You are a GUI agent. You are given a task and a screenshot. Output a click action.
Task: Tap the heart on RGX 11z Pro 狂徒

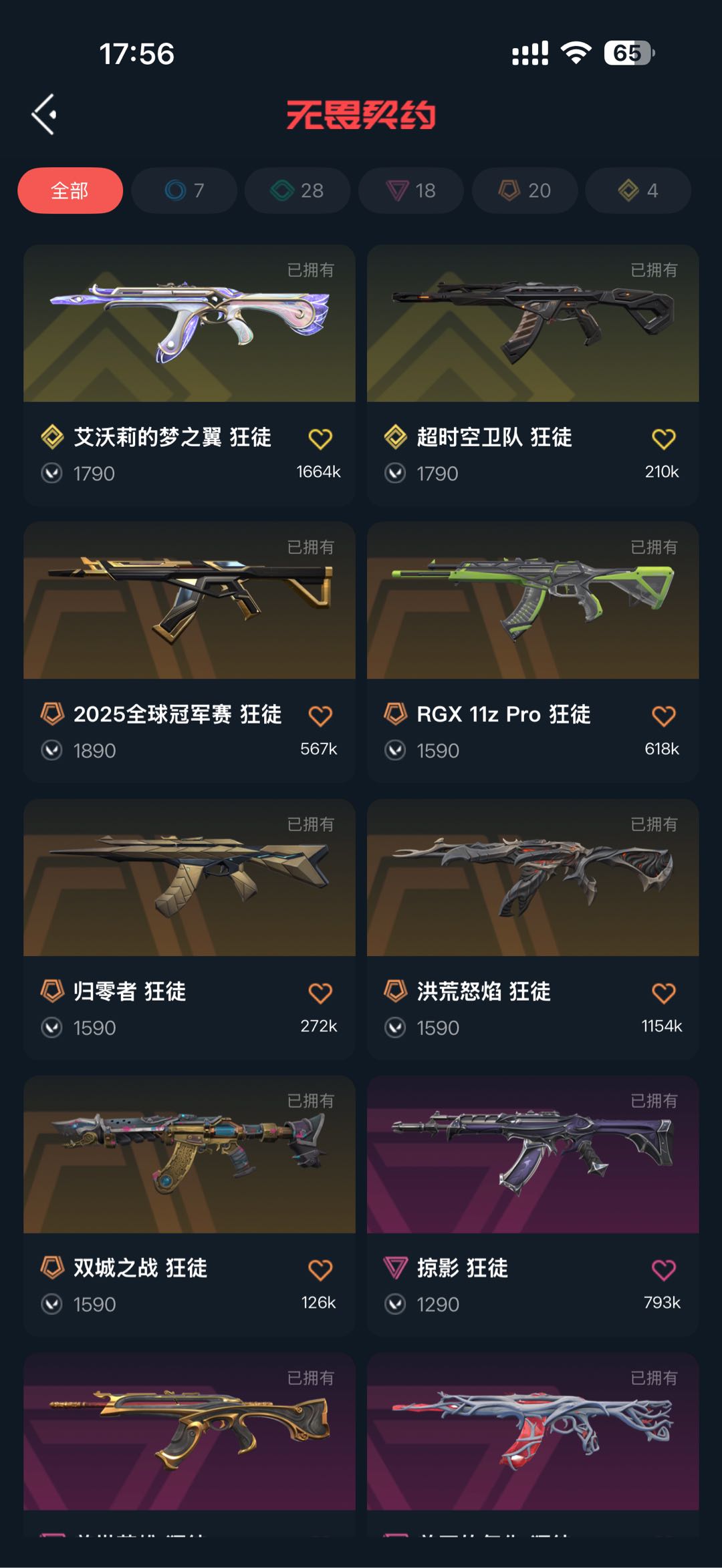pyautogui.click(x=663, y=716)
